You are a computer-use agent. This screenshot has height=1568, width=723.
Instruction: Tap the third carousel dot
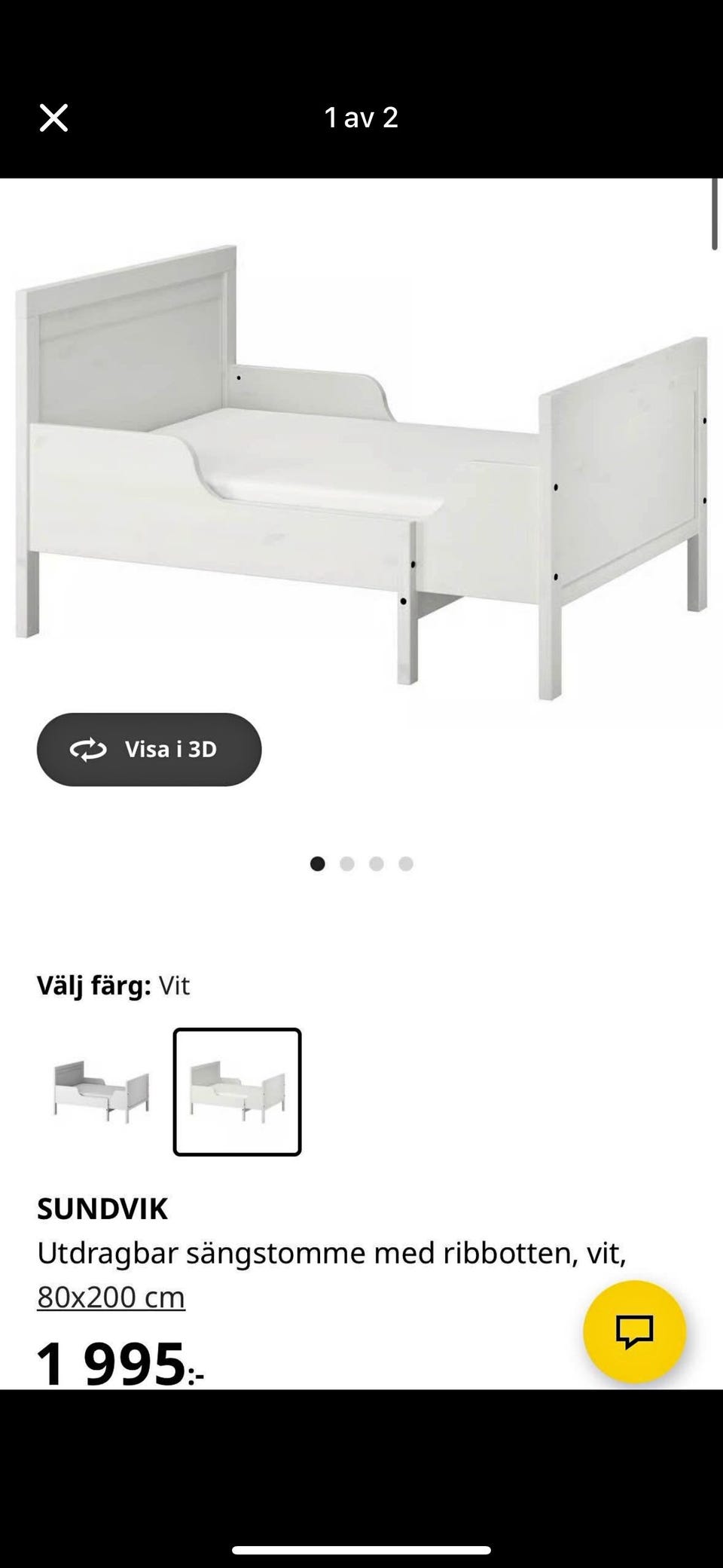pyautogui.click(x=376, y=863)
